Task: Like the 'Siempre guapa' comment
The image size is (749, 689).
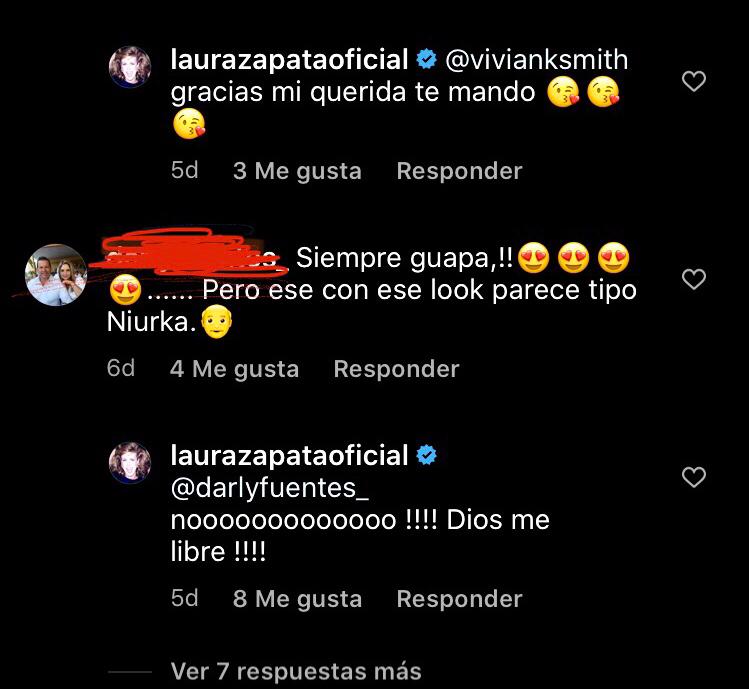Action: tap(693, 279)
